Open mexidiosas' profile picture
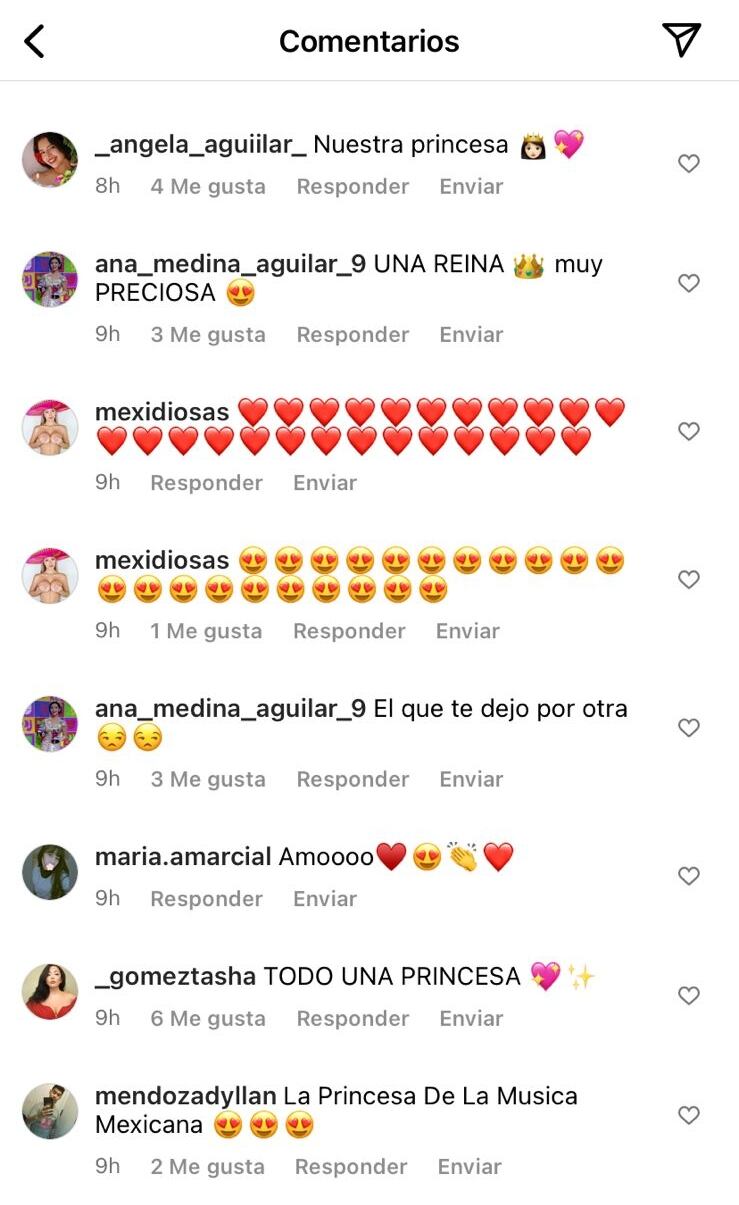 coord(49,427)
